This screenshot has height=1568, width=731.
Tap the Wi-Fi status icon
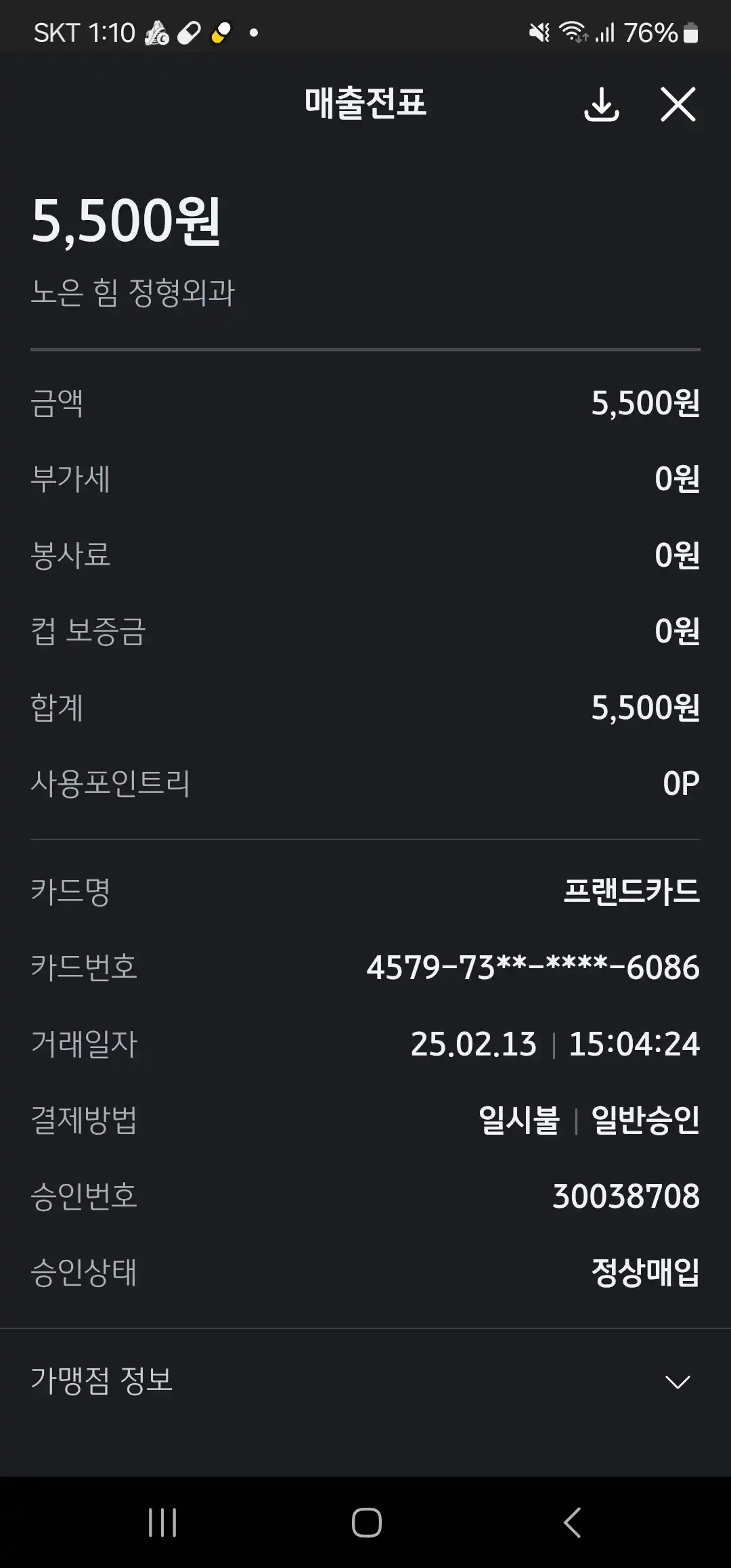point(572,30)
